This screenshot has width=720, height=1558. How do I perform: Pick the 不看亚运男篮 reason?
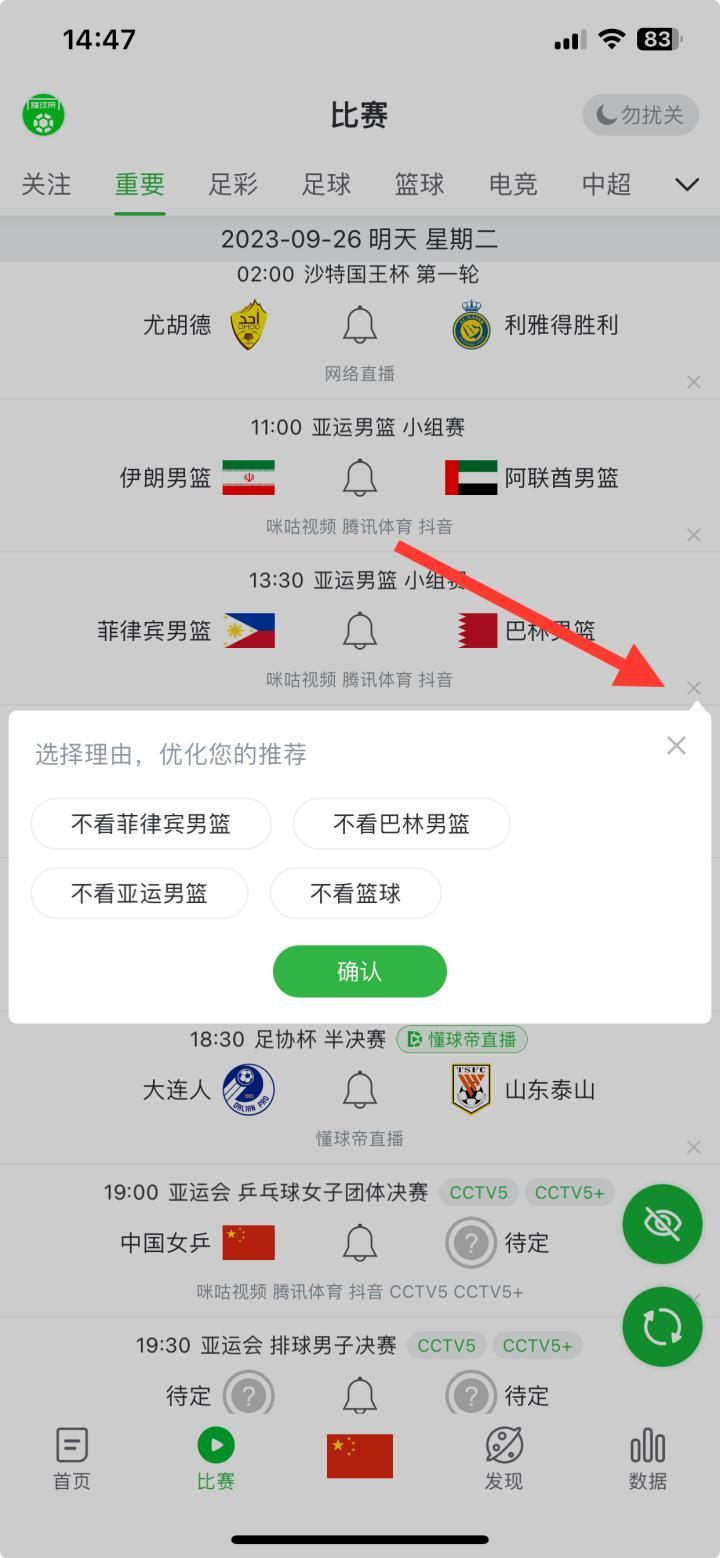coord(139,893)
